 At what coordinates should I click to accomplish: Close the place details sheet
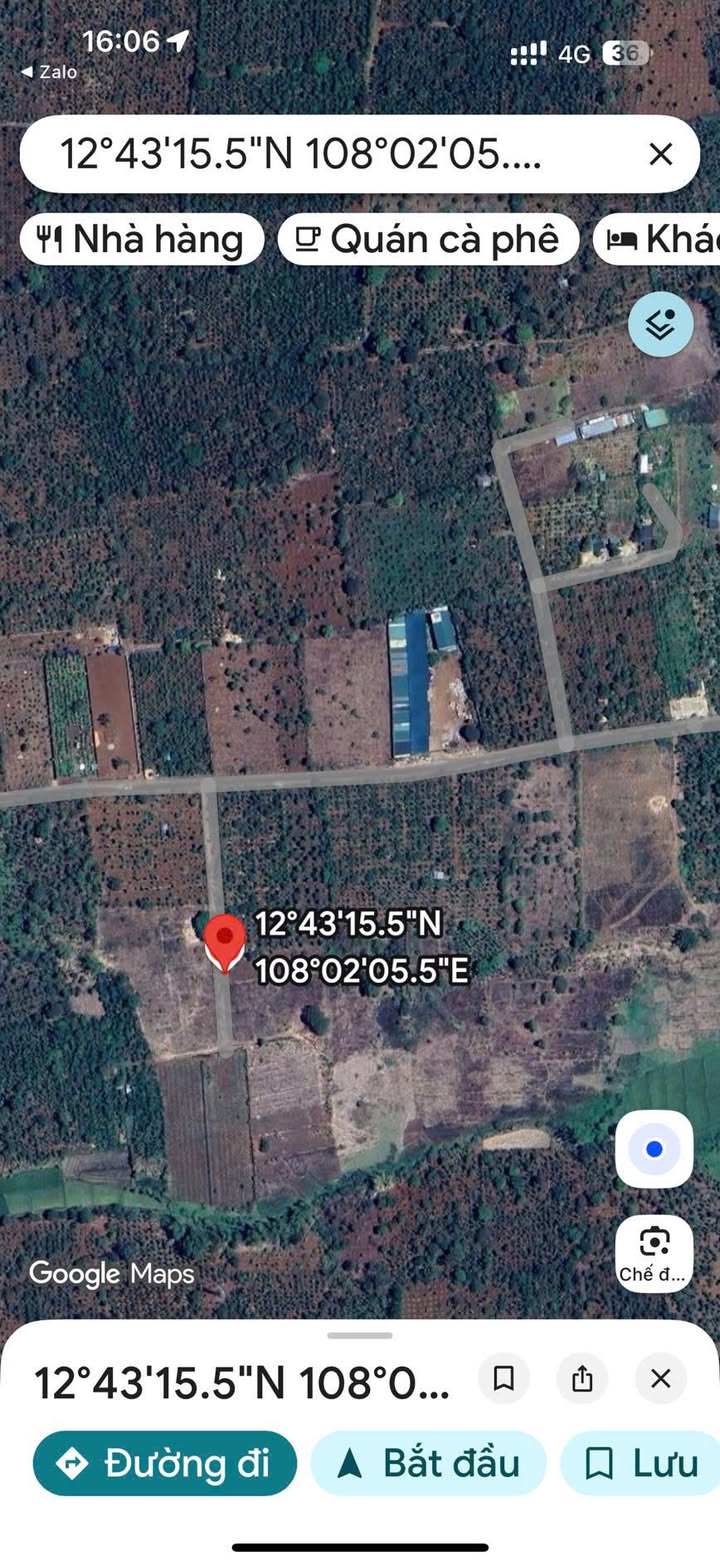tap(660, 1379)
